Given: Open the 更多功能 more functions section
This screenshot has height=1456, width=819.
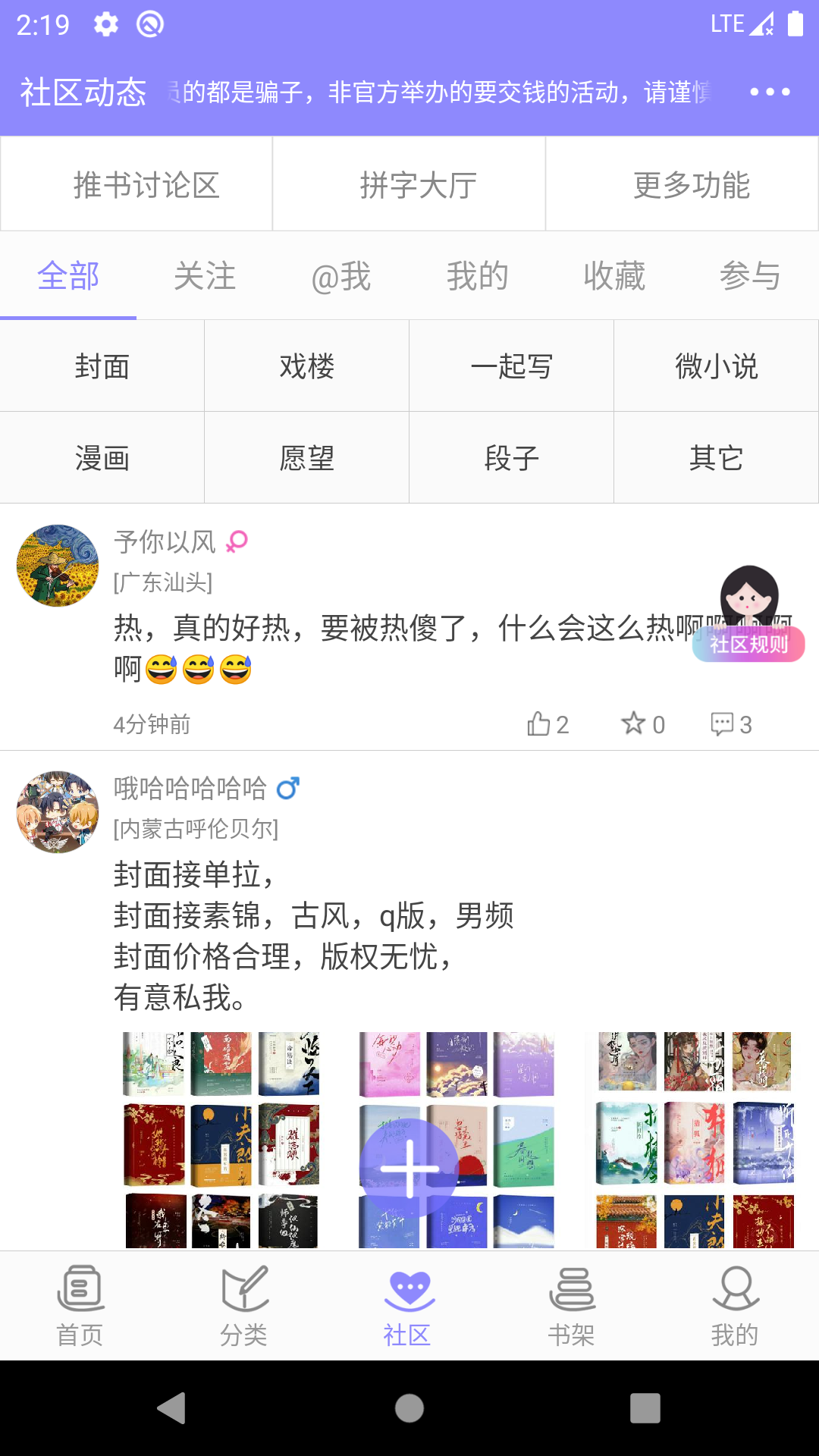Looking at the screenshot, I should tap(693, 184).
